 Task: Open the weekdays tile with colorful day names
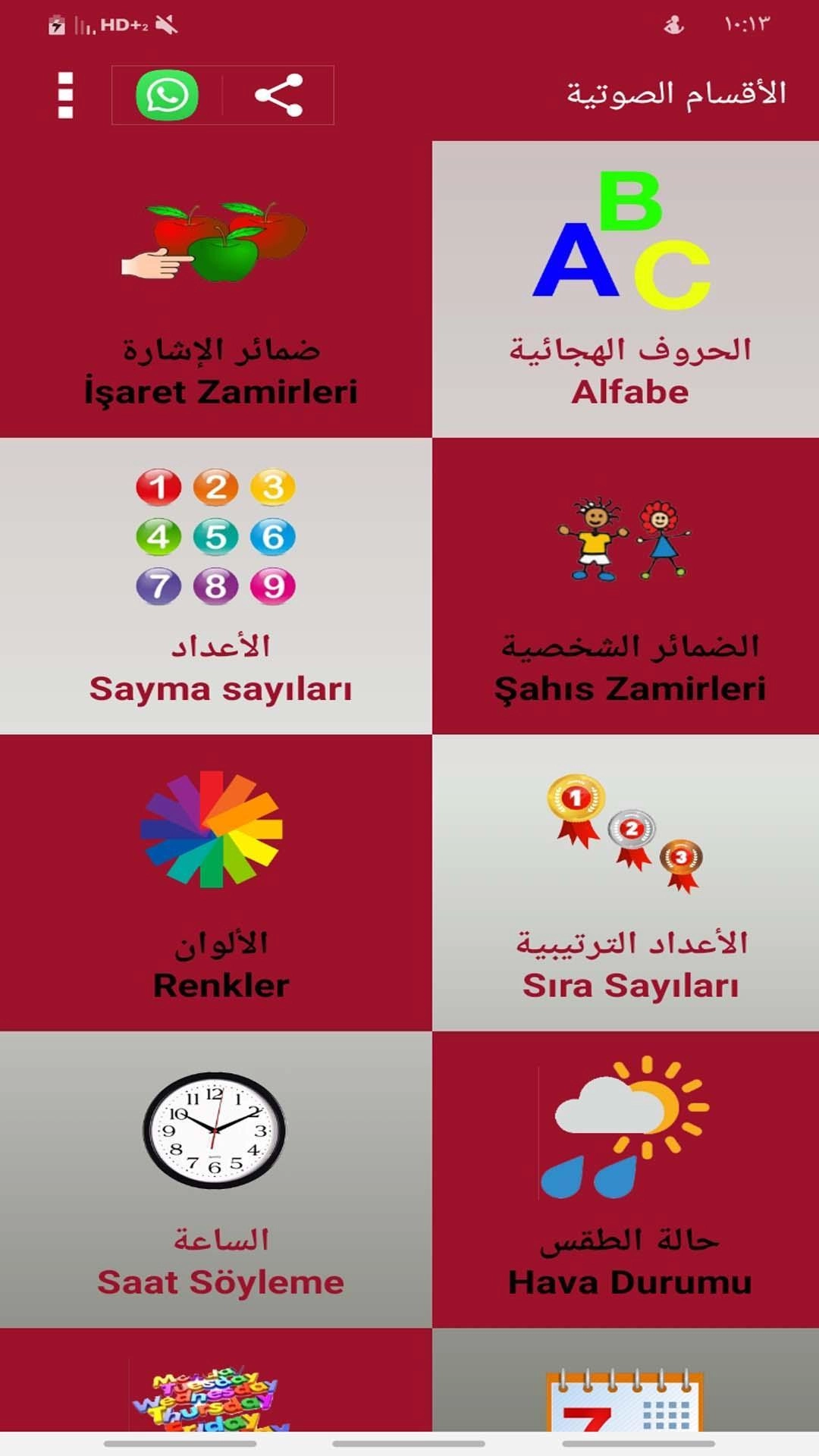click(x=216, y=1379)
